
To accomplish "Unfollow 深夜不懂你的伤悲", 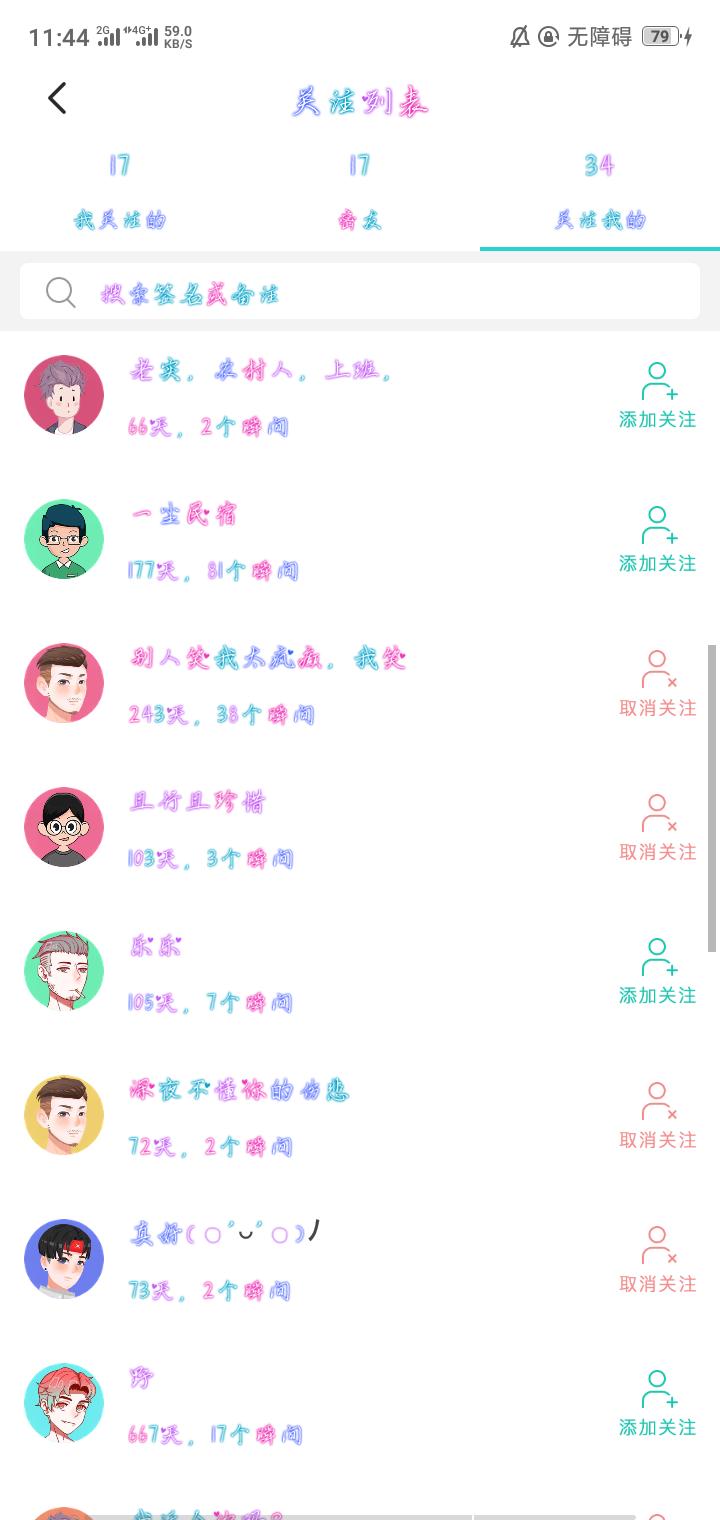I will click(x=657, y=1116).
